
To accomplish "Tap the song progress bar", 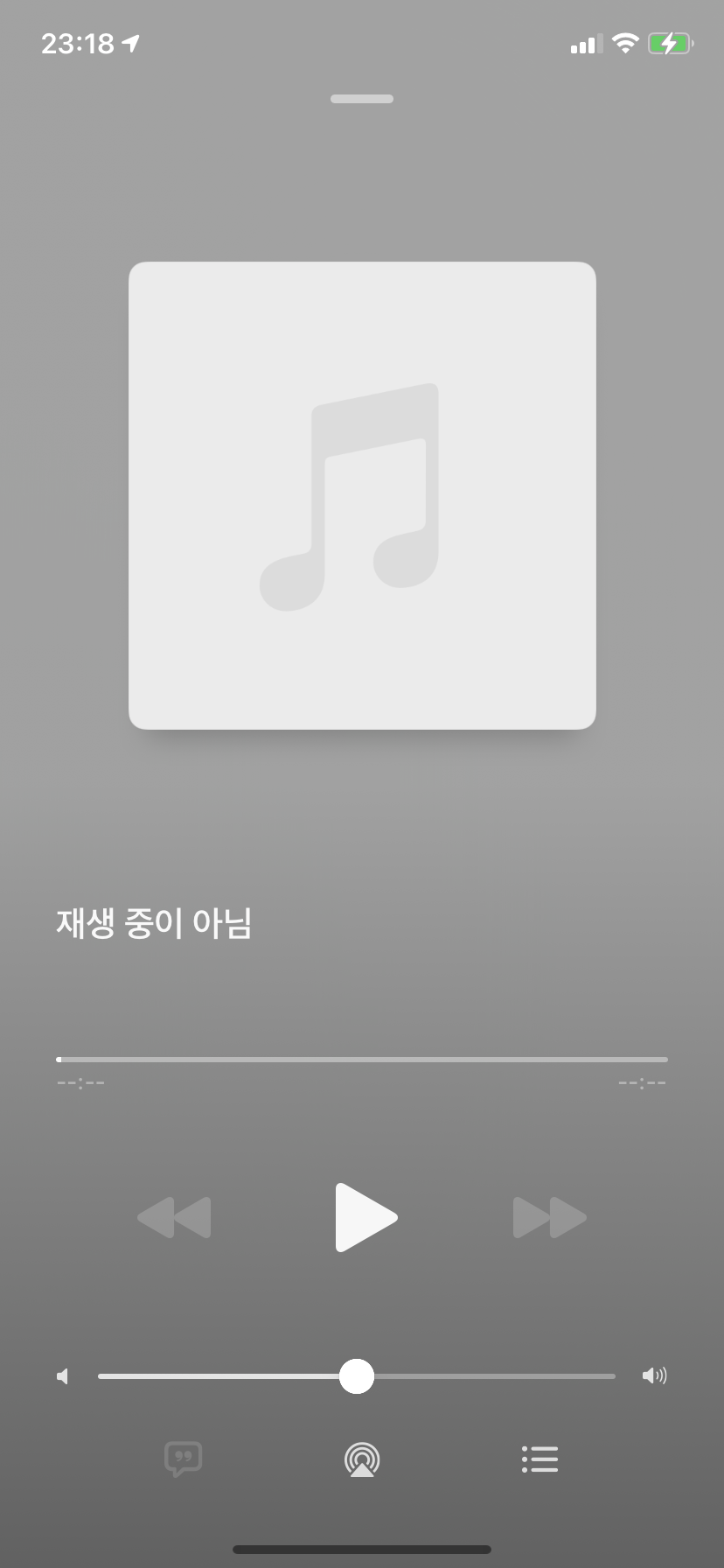I will click(x=362, y=1060).
